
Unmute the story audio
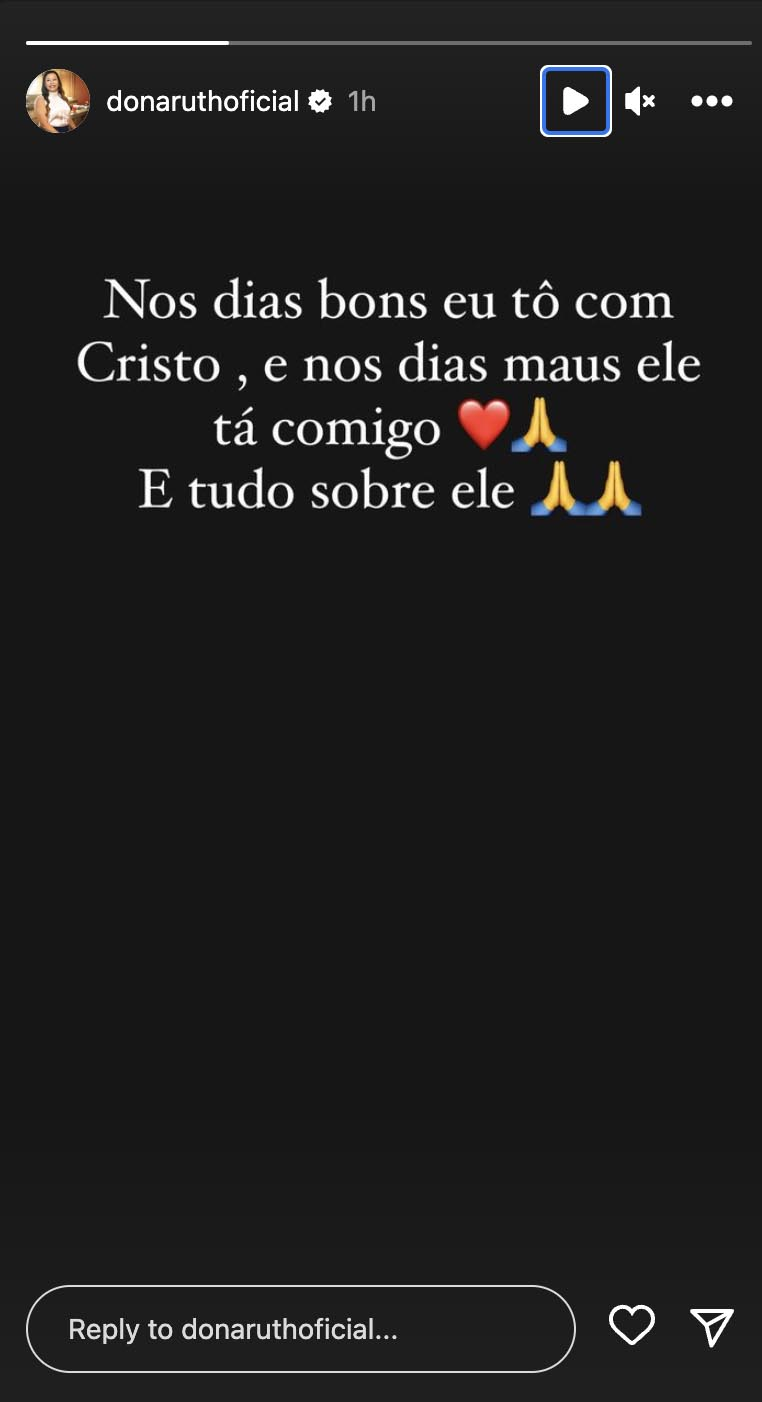(640, 101)
